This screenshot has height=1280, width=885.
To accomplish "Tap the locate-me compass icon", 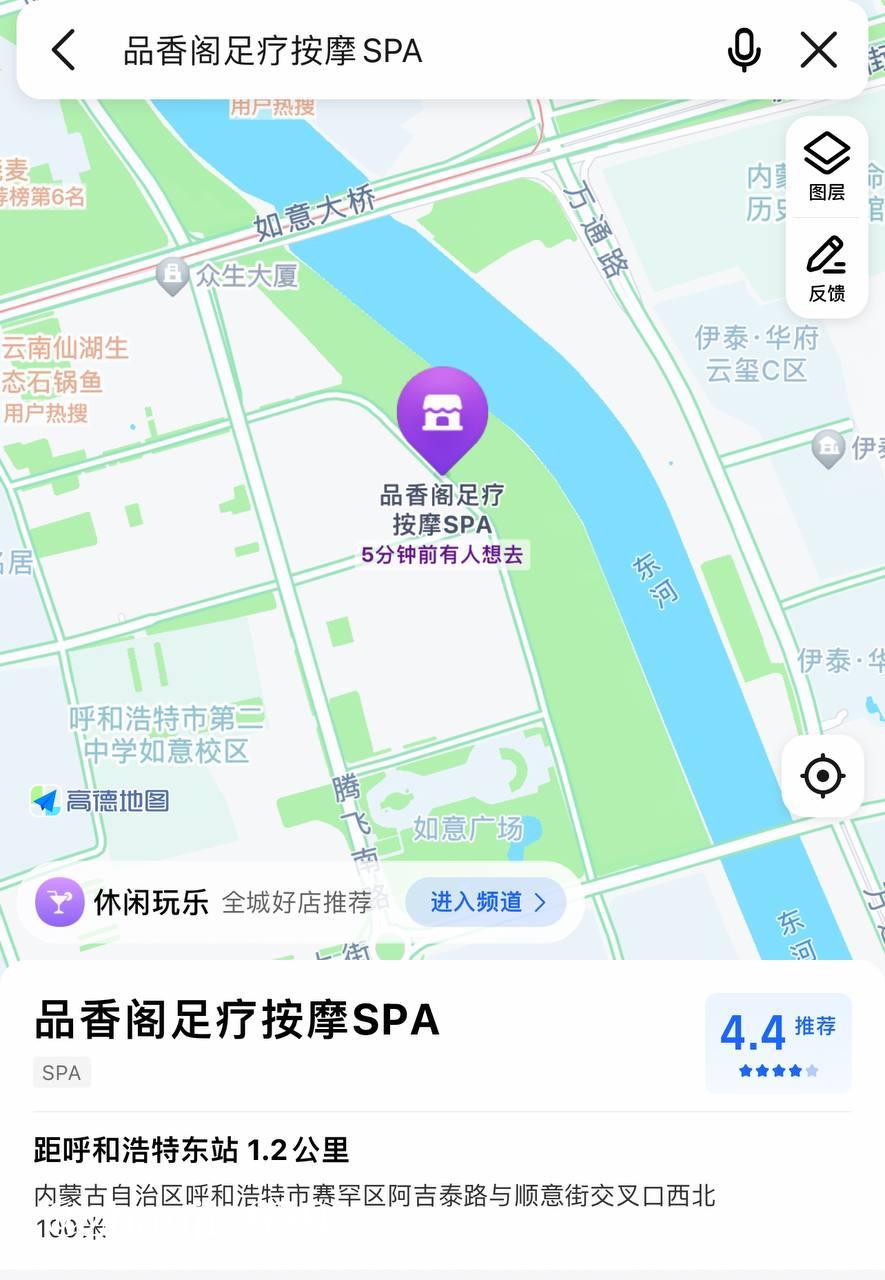I will pyautogui.click(x=822, y=776).
